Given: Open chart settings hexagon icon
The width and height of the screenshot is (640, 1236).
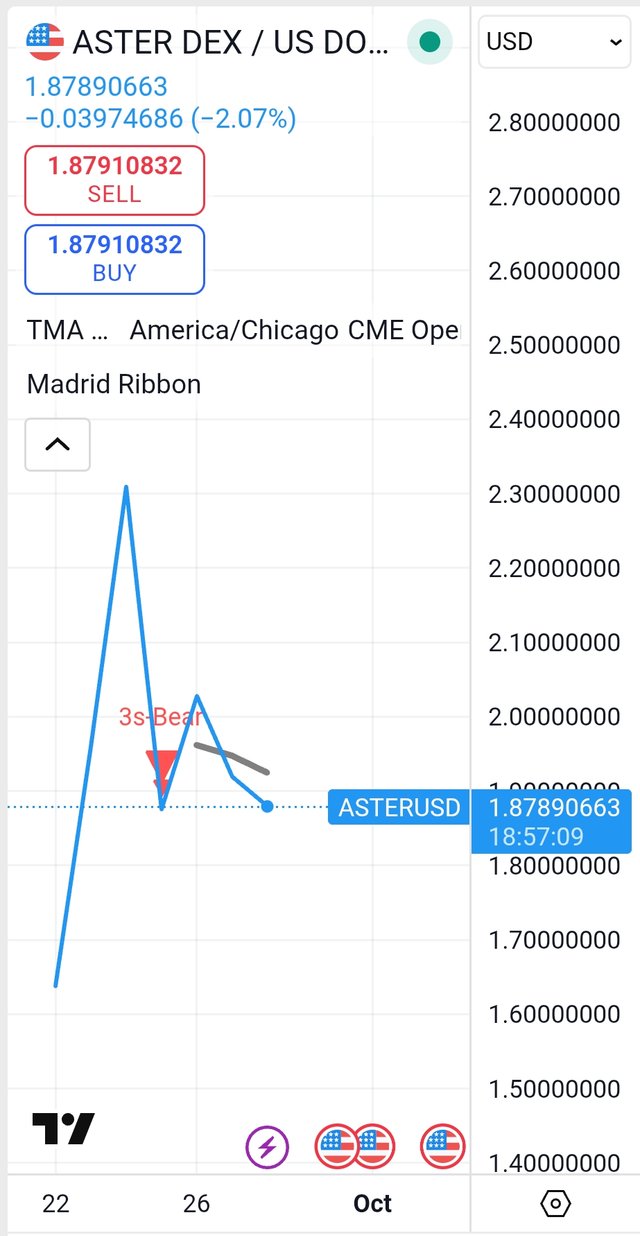Looking at the screenshot, I should (x=555, y=1203).
